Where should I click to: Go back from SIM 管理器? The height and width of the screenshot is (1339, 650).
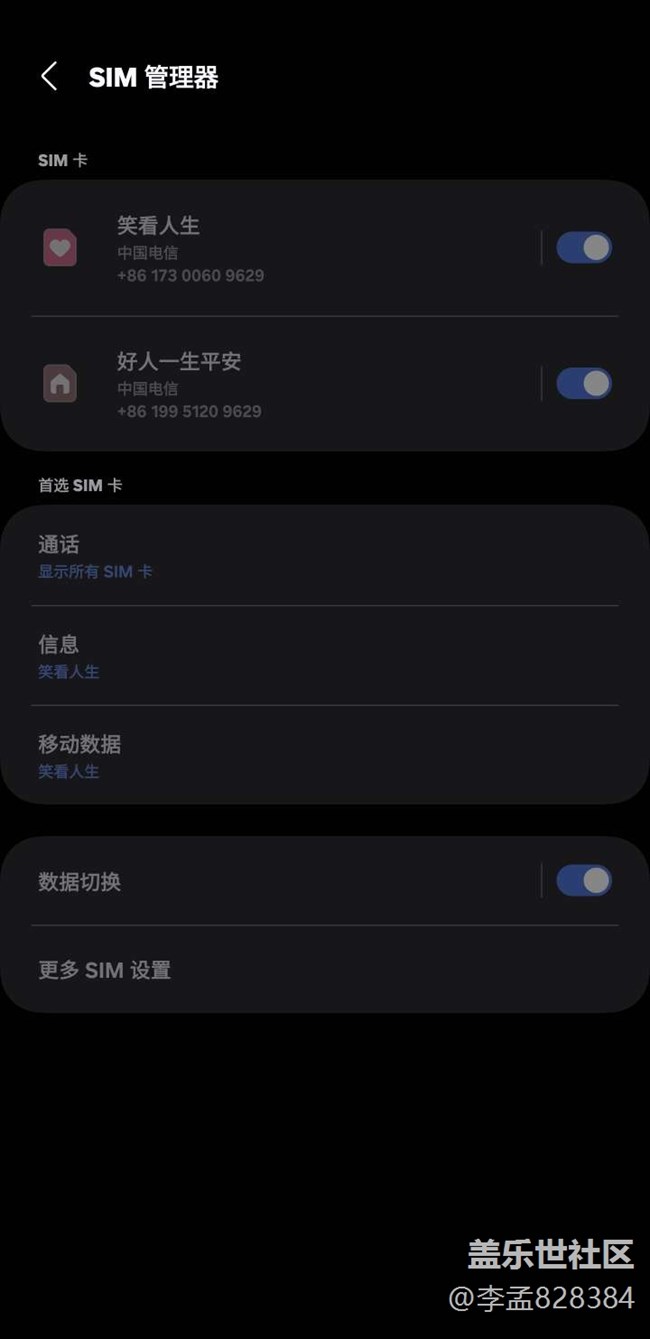pos(49,77)
